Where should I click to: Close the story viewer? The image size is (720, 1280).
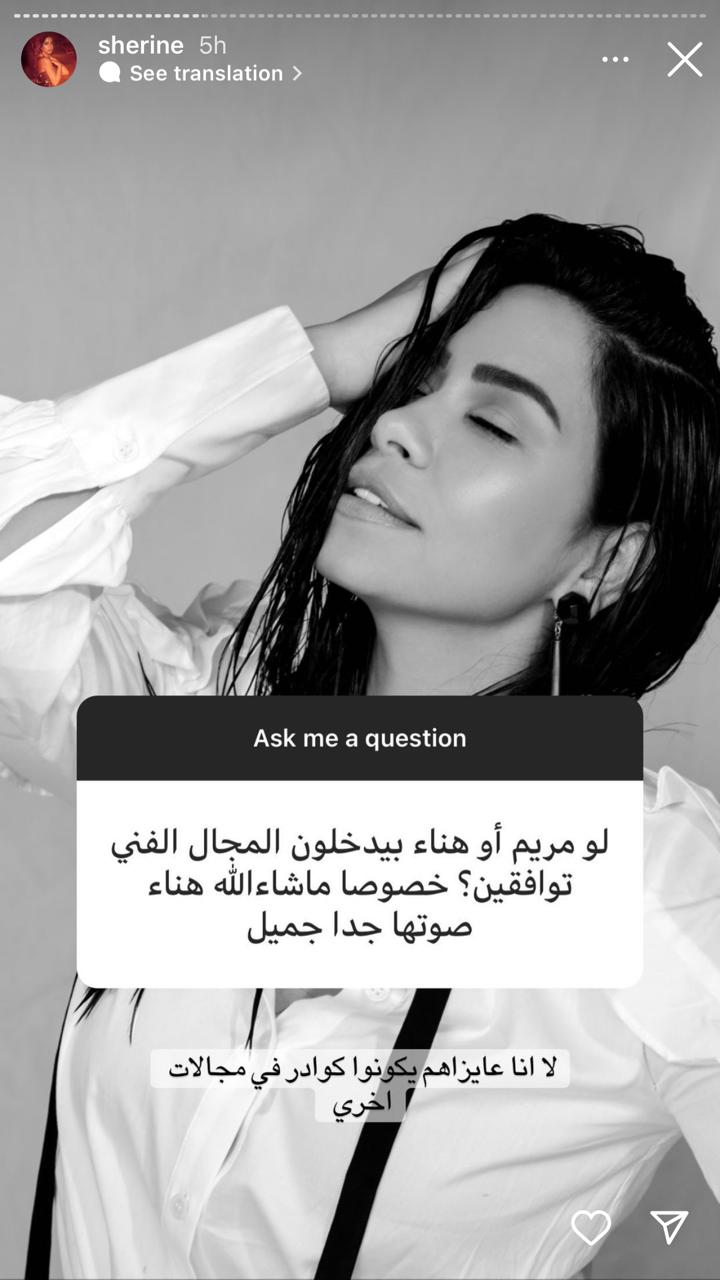tap(685, 60)
